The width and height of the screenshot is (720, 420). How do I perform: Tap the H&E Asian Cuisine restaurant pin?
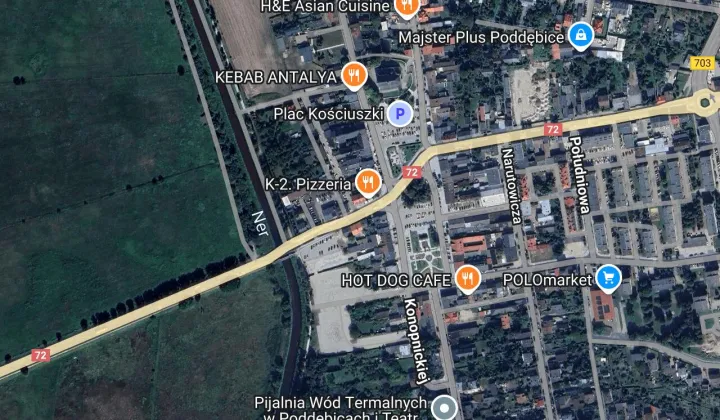pos(405,7)
